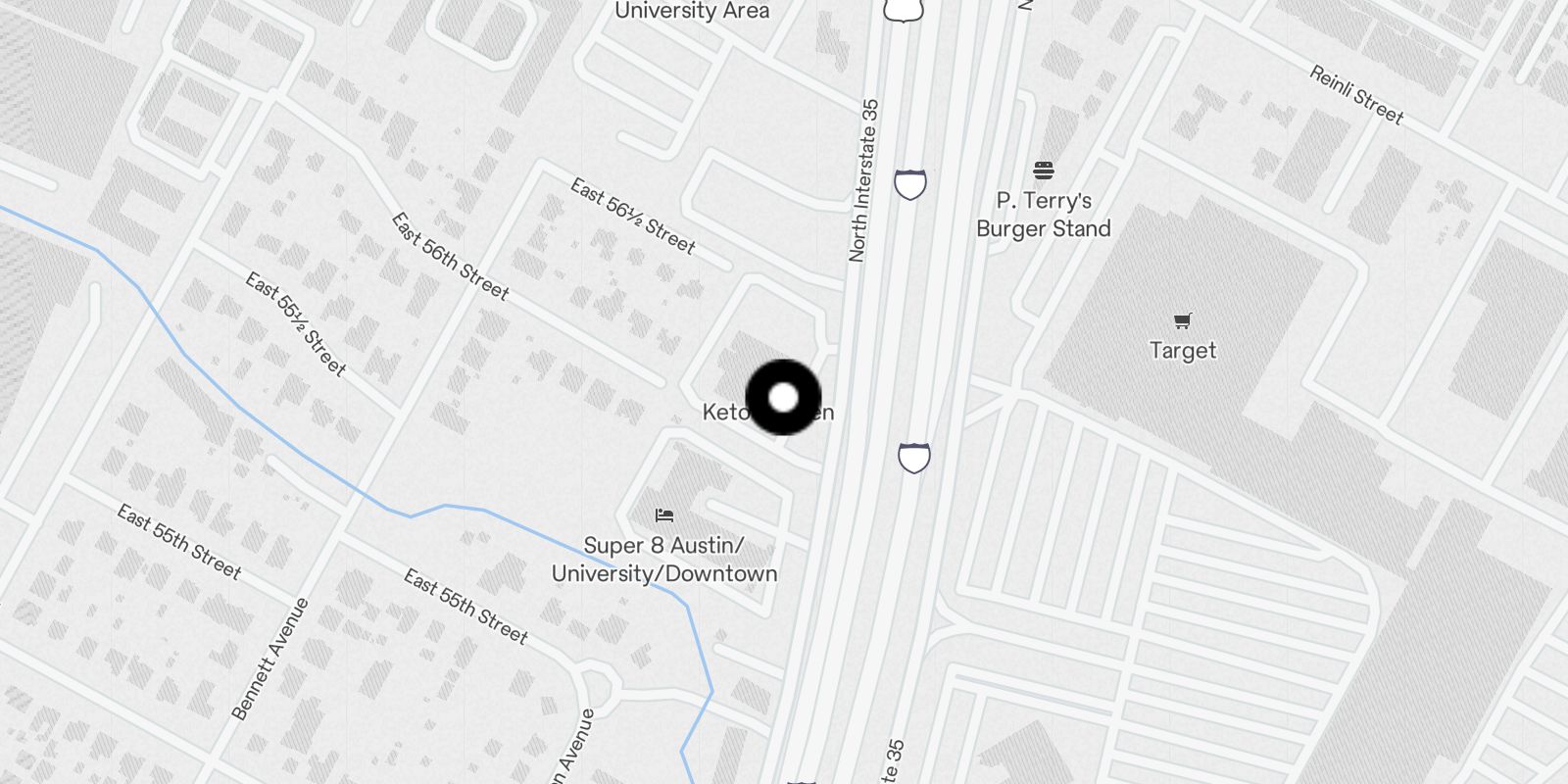The width and height of the screenshot is (1568, 784).
Task: Select the Super 8 Austin hotel marker
Action: point(664,515)
